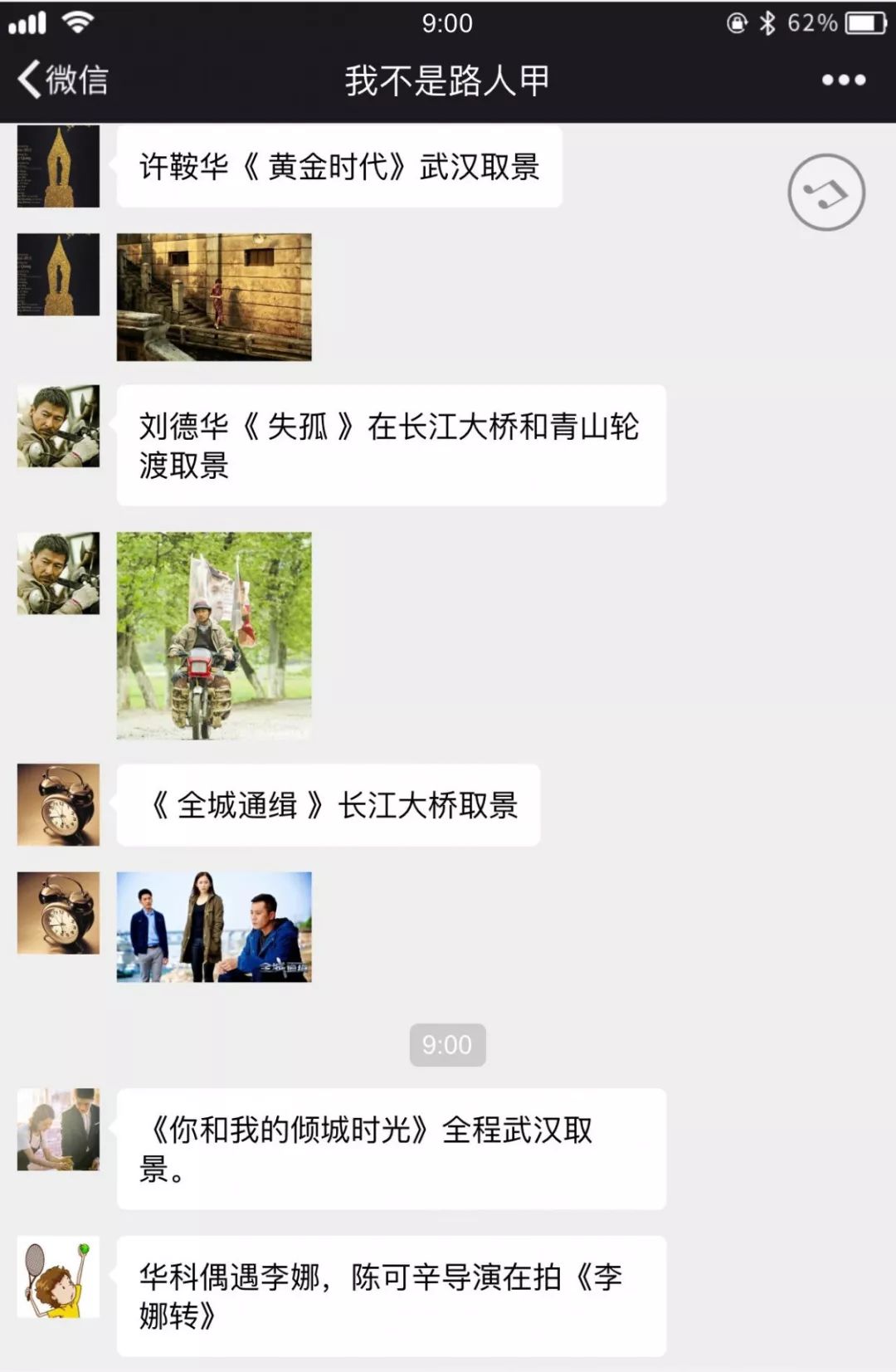The height and width of the screenshot is (1372, 896).
Task: Open the 黄金时代 film still image
Action: point(214,296)
